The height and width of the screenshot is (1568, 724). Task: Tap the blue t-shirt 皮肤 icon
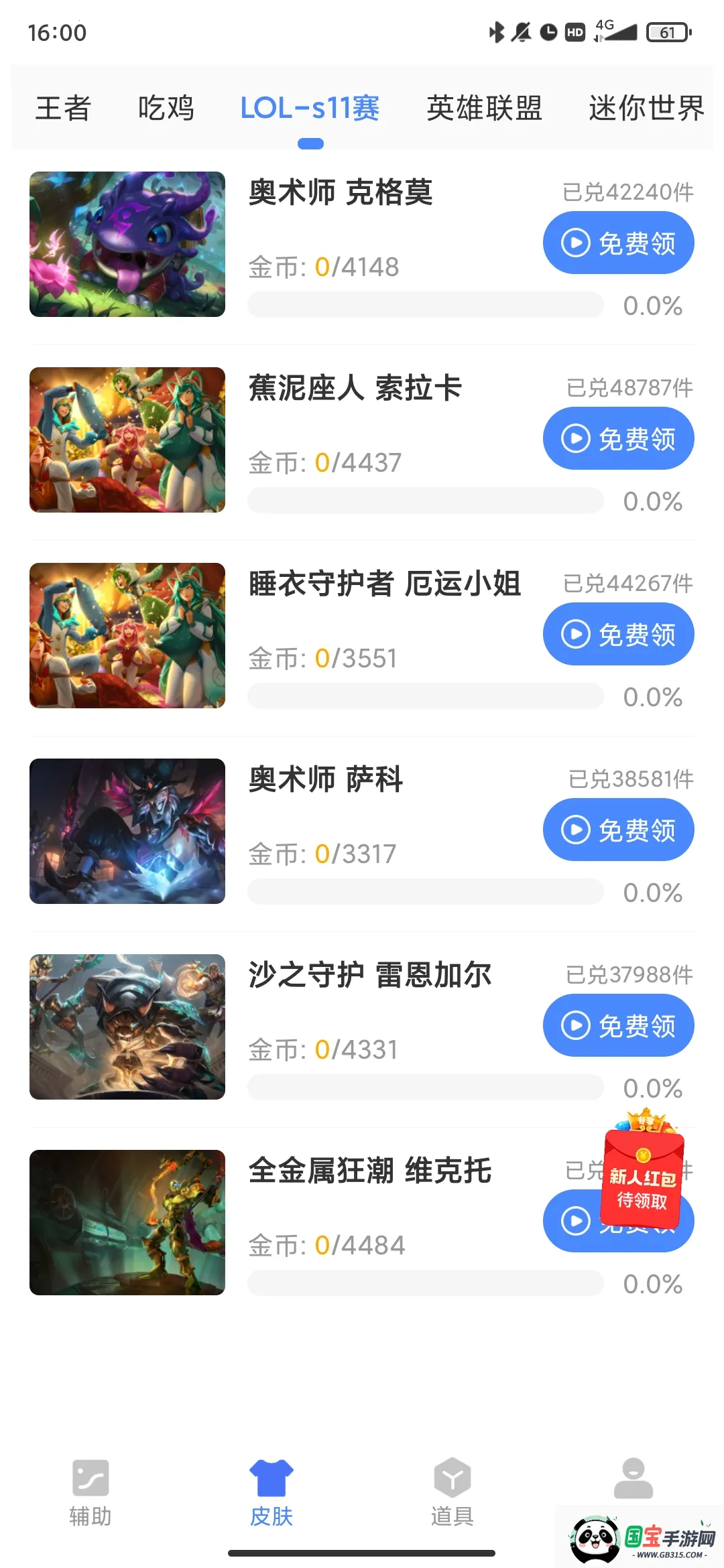271,1478
